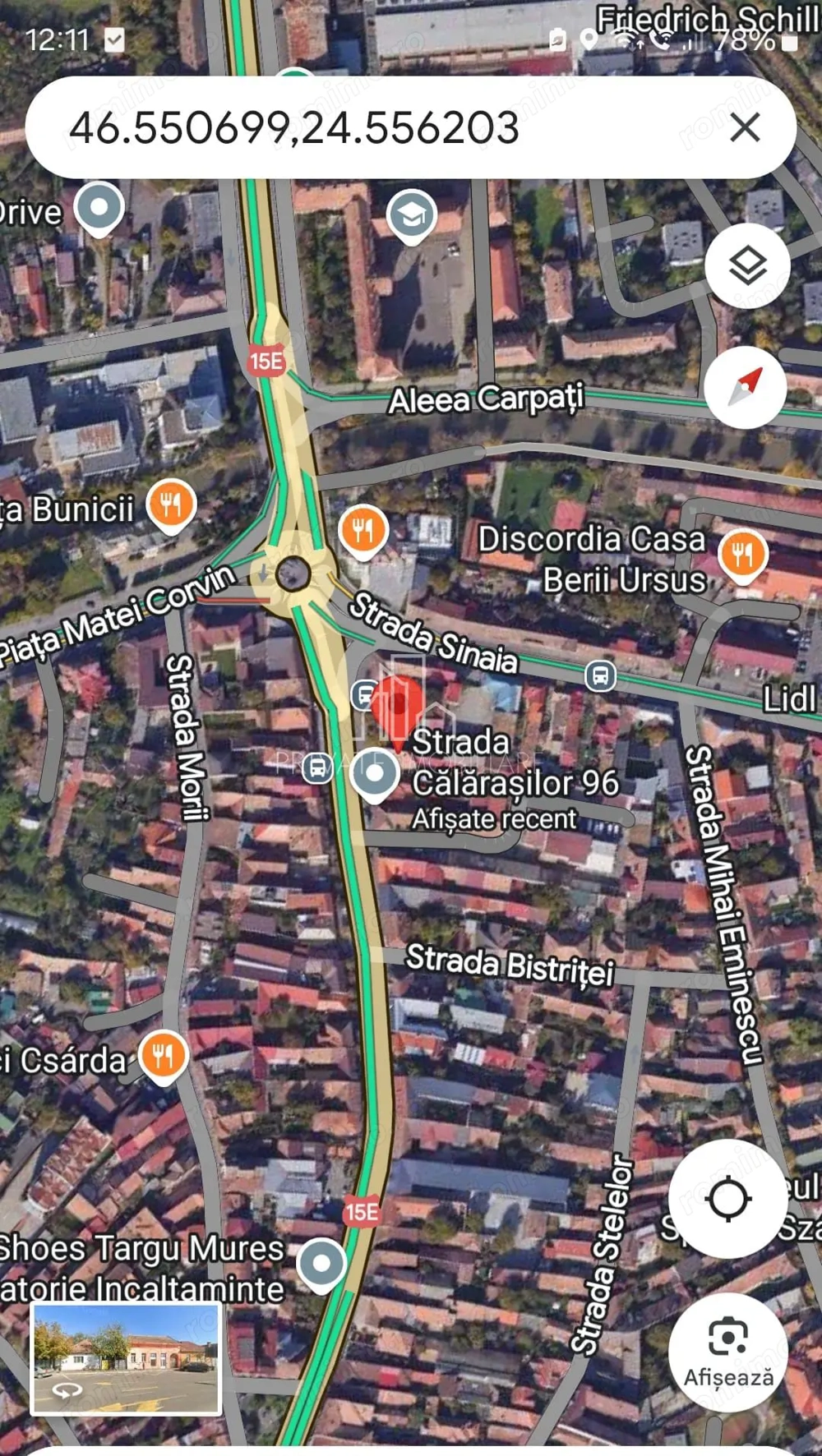Open the Drive place pin
822x1456 pixels.
pos(99,208)
